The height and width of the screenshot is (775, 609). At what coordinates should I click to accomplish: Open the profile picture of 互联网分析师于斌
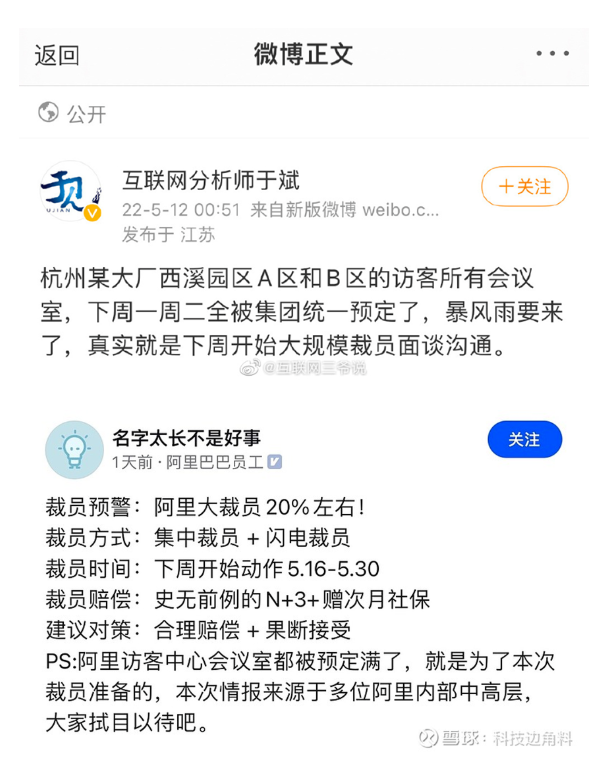coord(71,192)
